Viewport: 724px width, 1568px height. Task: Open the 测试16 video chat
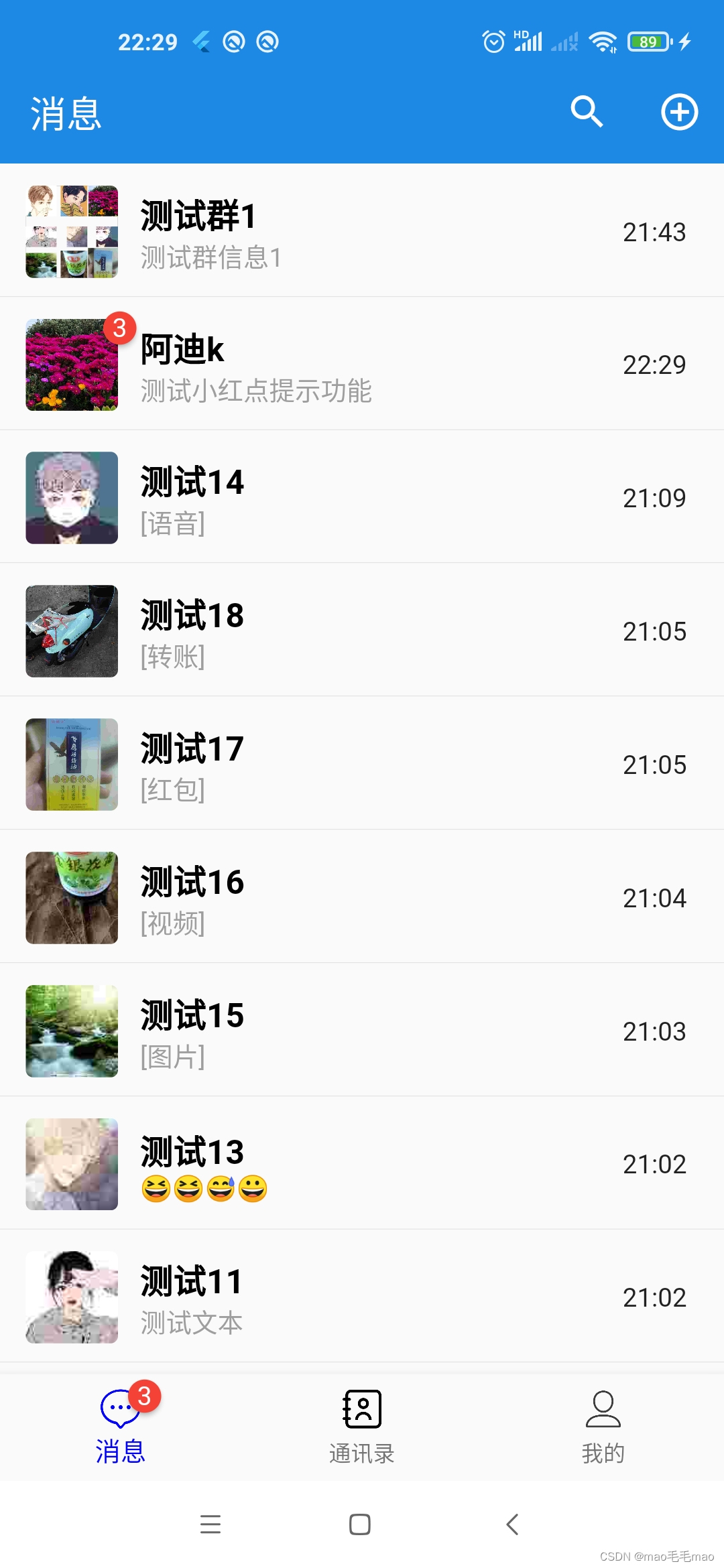(x=362, y=897)
